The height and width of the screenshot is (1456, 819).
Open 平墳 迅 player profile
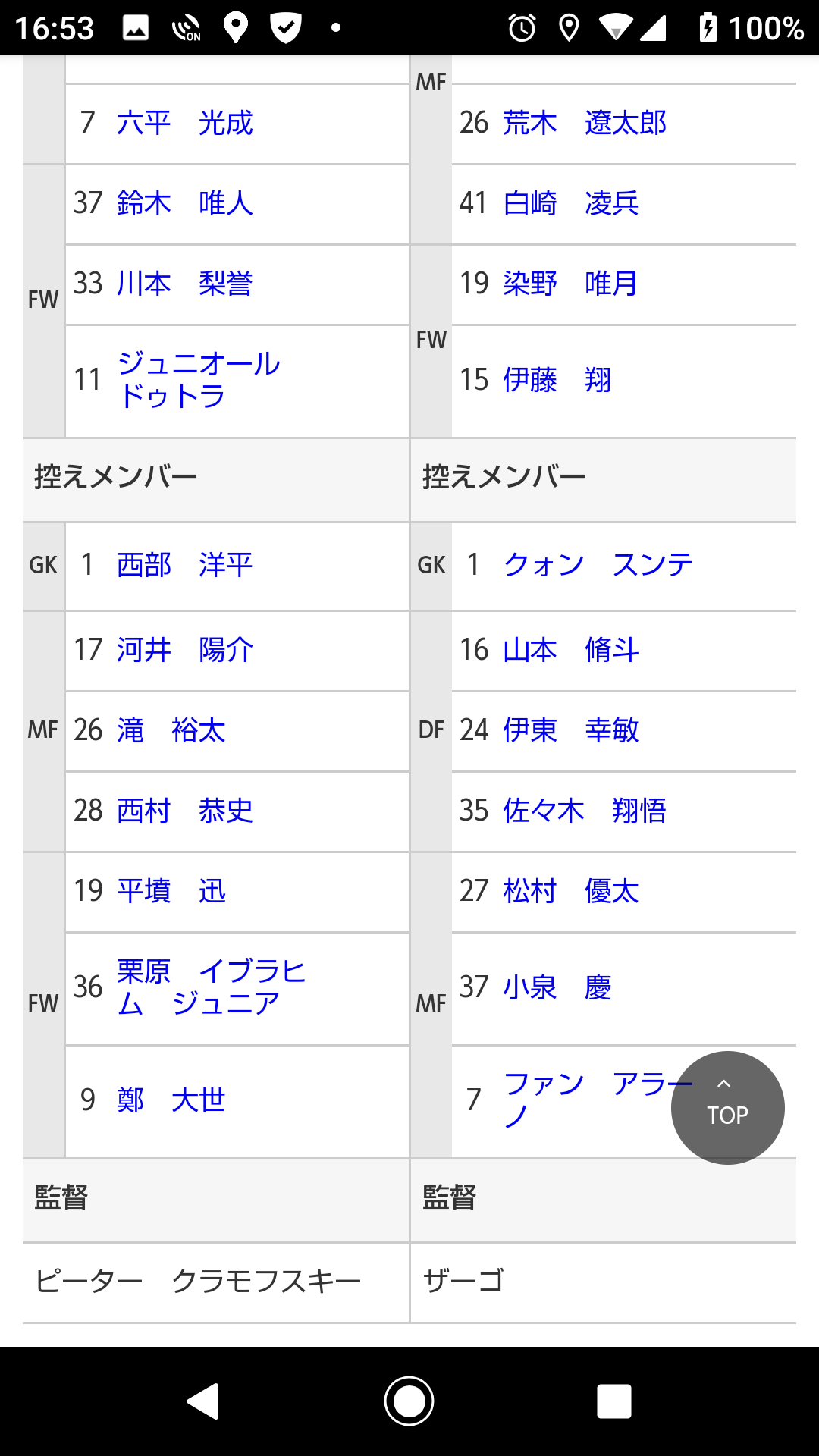pyautogui.click(x=171, y=891)
